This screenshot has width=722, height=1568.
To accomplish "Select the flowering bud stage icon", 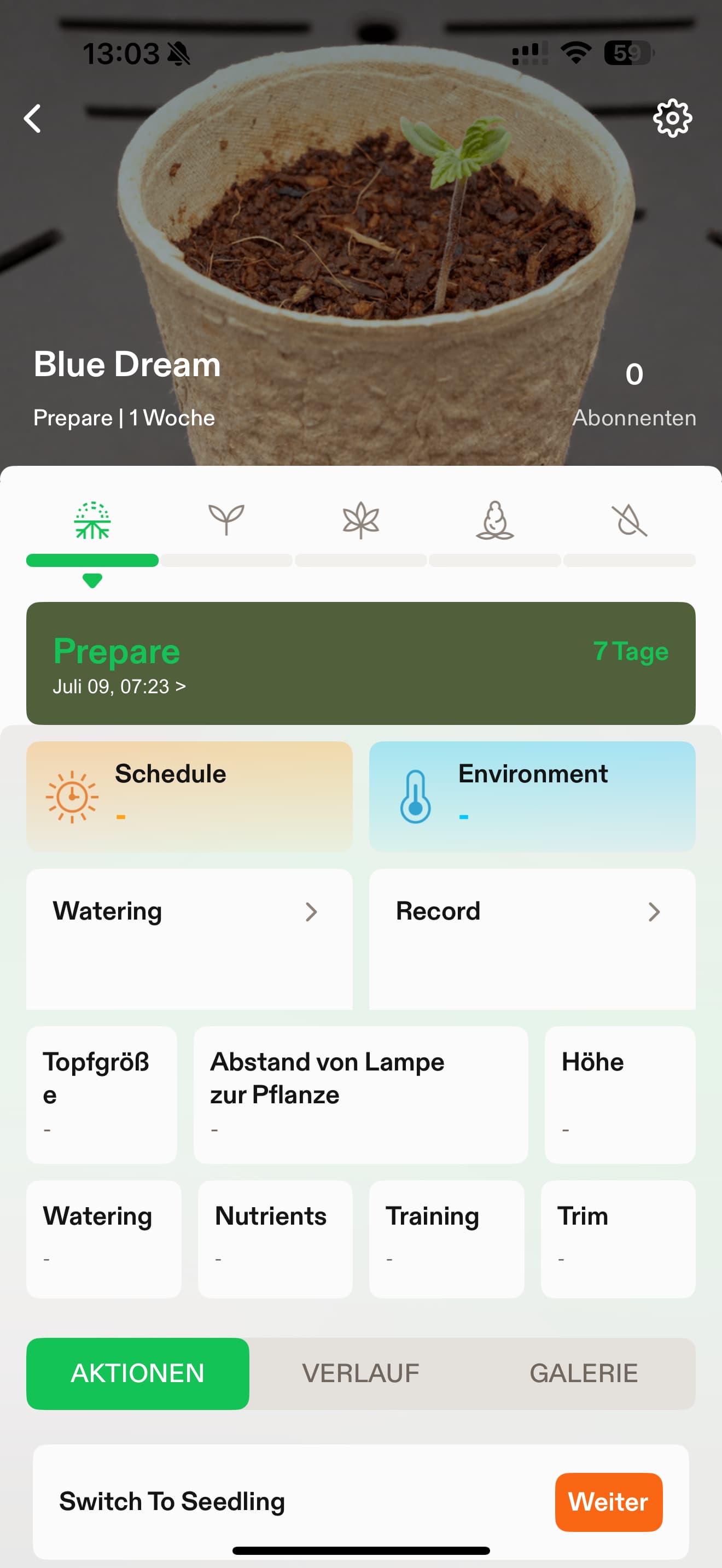I will click(x=494, y=520).
